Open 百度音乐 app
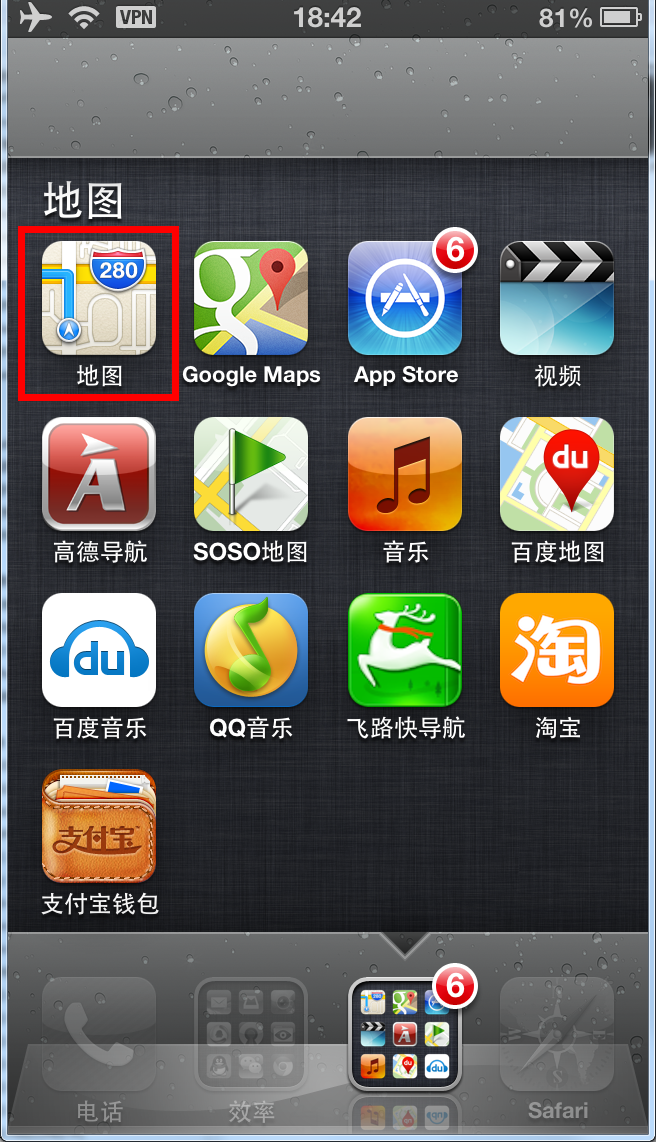 [98, 650]
